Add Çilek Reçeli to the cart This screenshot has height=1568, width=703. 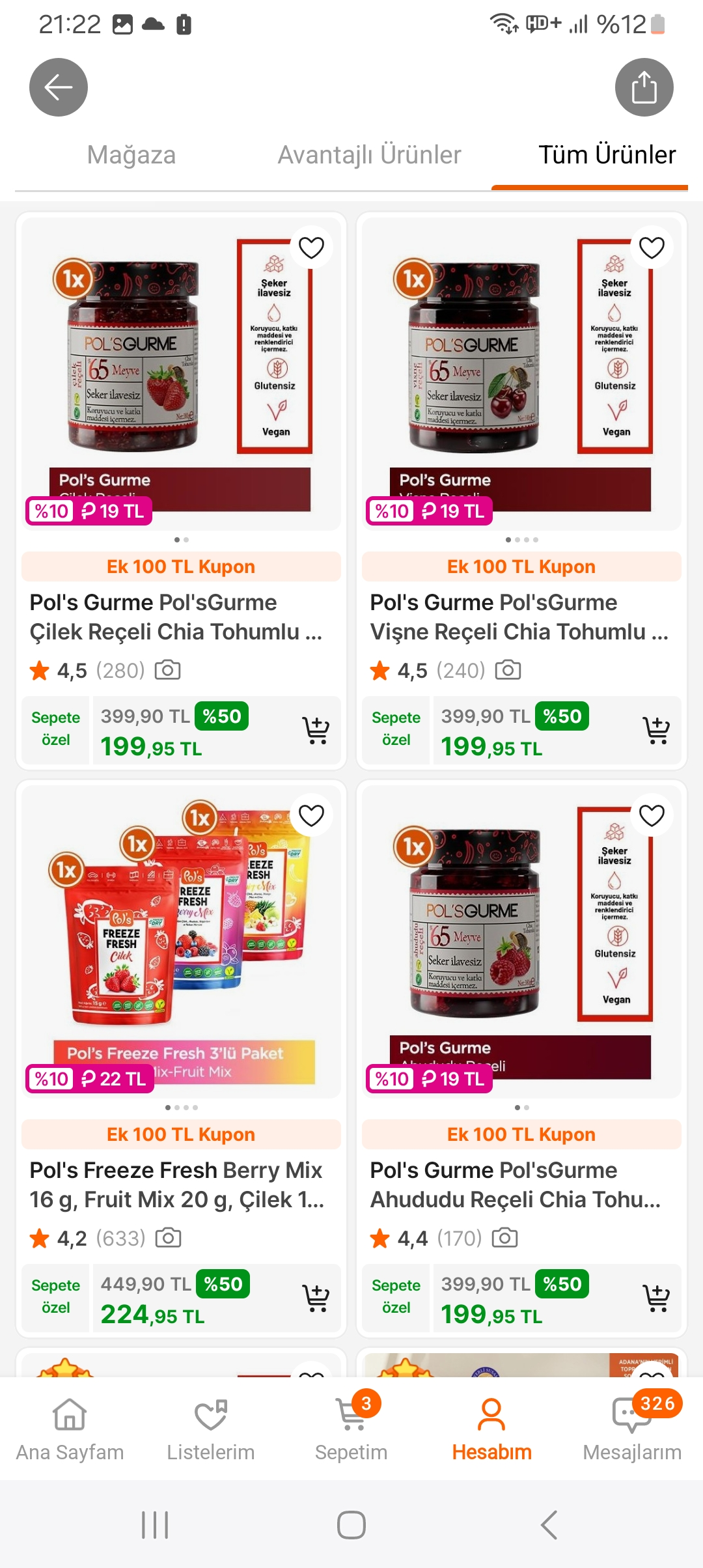point(316,730)
